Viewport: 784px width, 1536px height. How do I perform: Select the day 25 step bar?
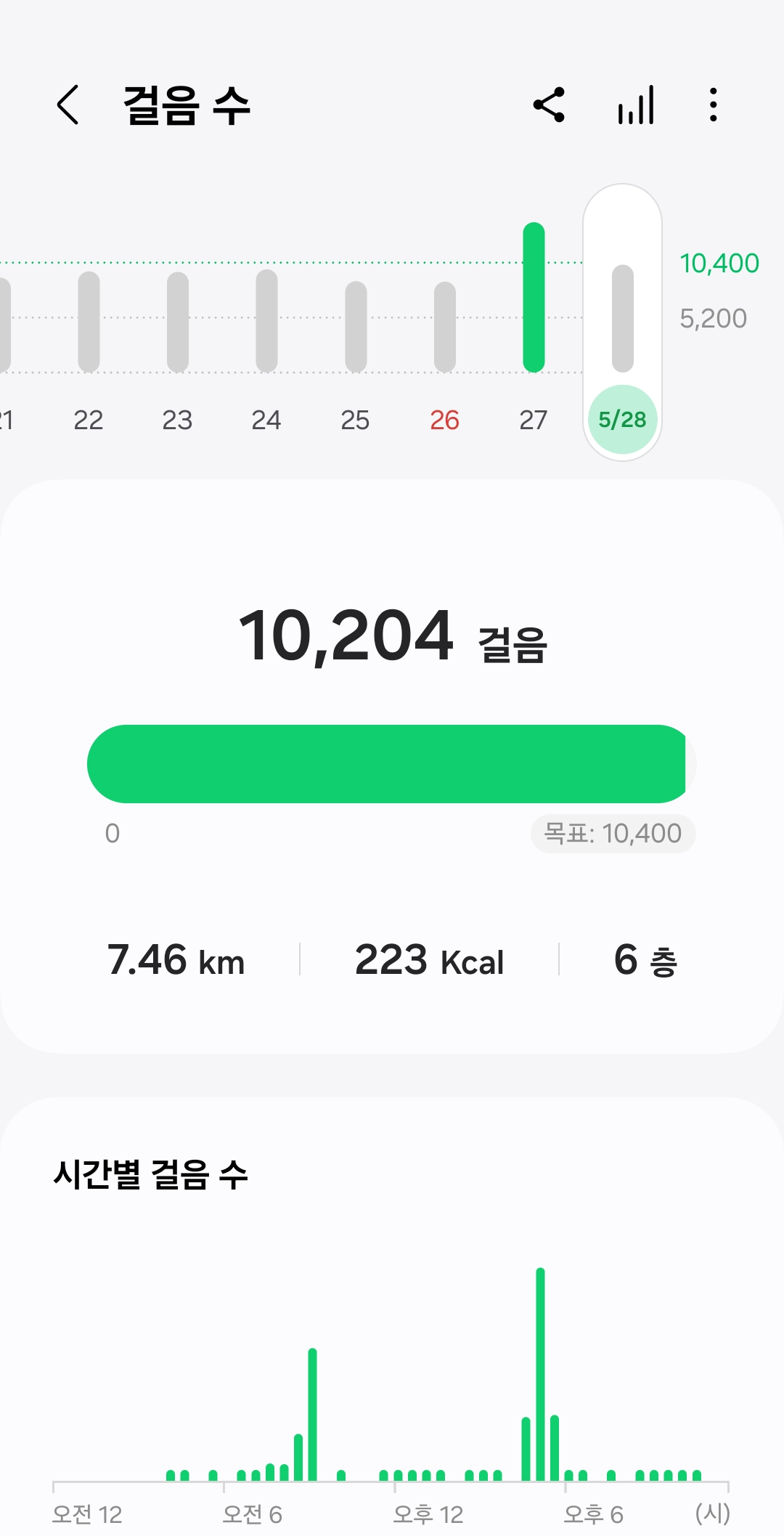356,326
